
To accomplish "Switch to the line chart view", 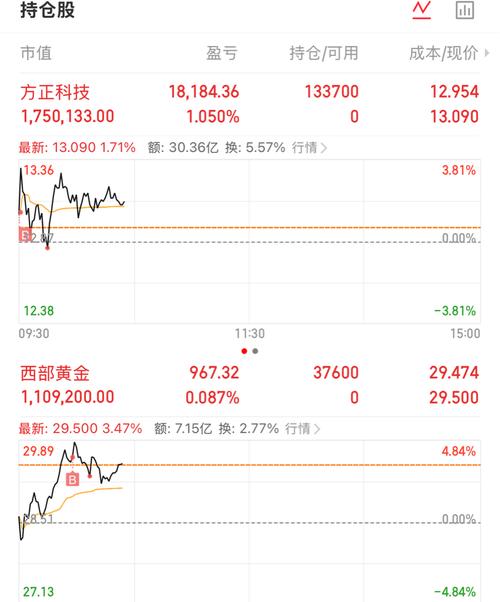I will [x=421, y=10].
